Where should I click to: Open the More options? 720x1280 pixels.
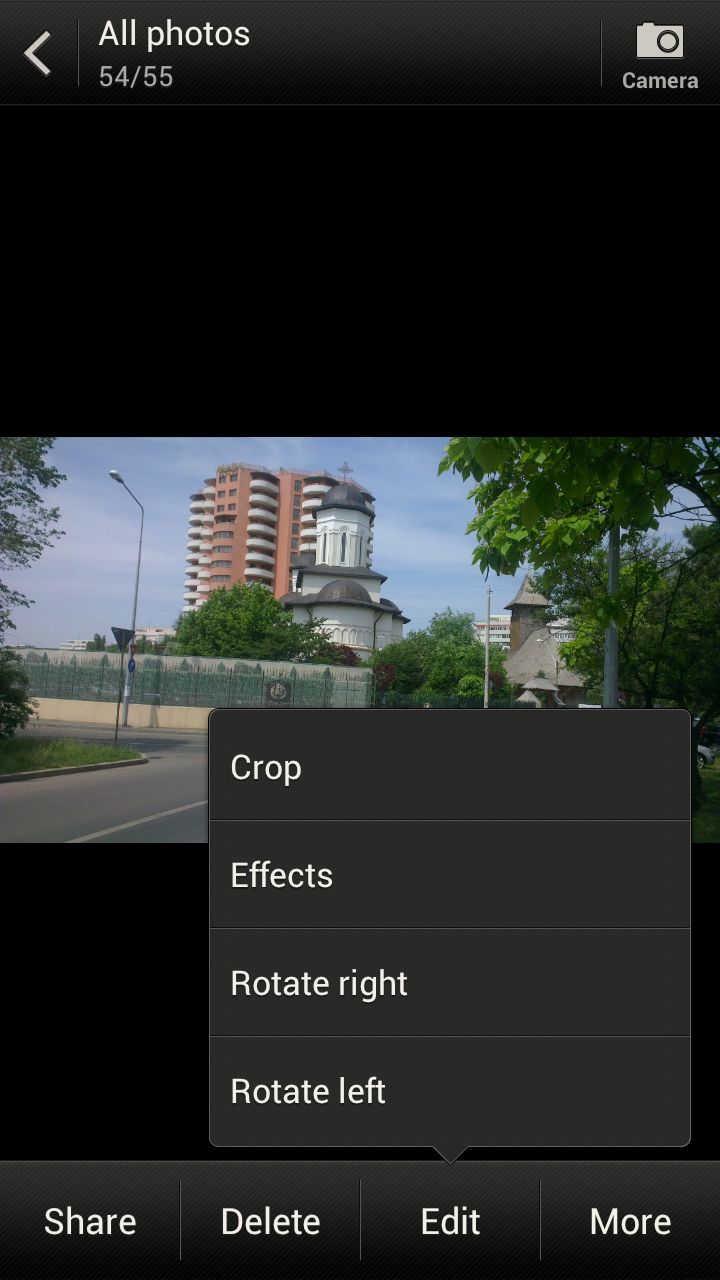pyautogui.click(x=630, y=1221)
